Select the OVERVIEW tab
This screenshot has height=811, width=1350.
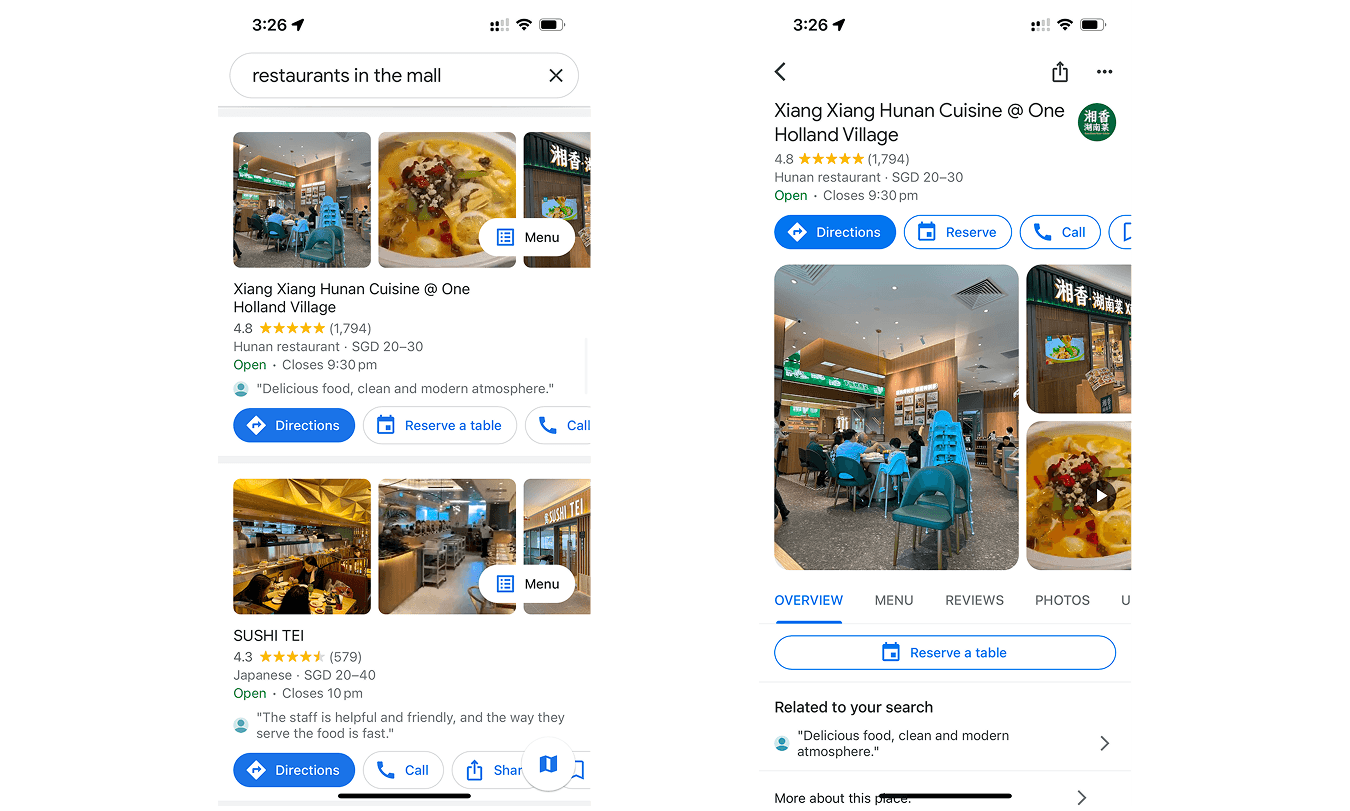point(808,600)
